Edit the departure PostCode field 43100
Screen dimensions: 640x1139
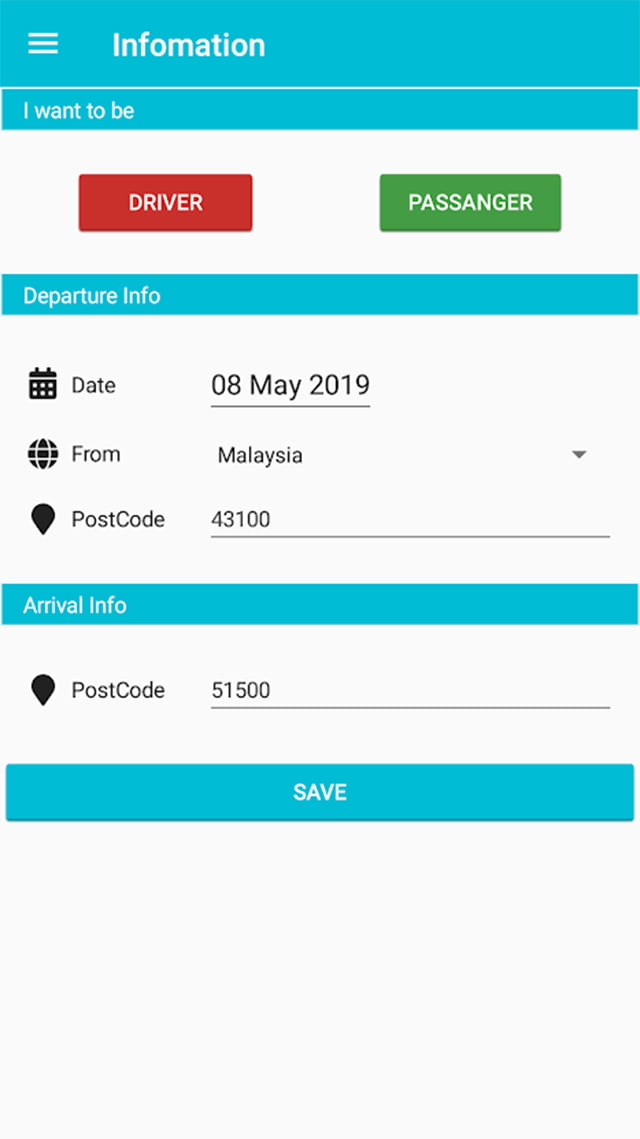point(410,519)
